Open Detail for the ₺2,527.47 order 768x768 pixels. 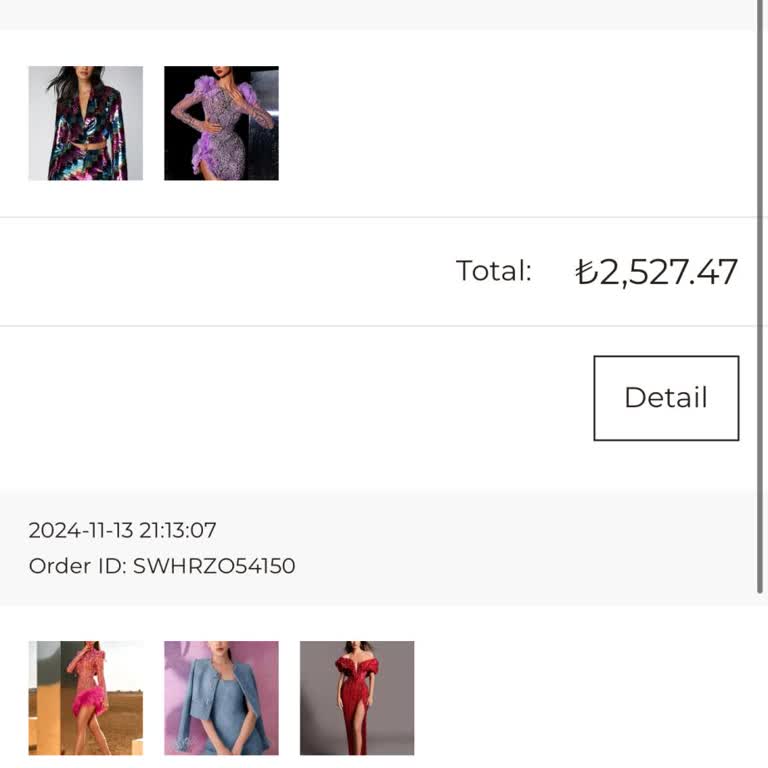666,398
